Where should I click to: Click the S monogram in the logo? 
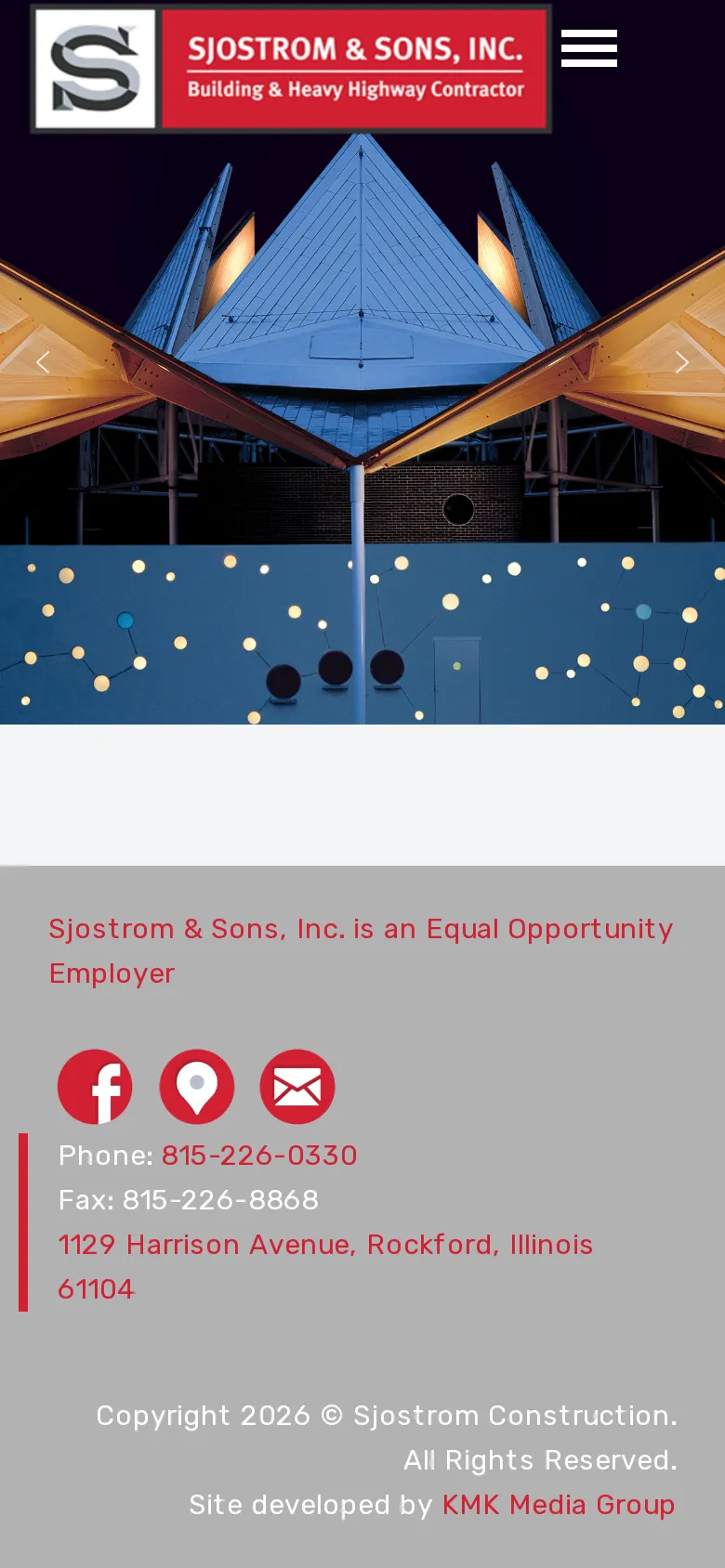pos(92,69)
